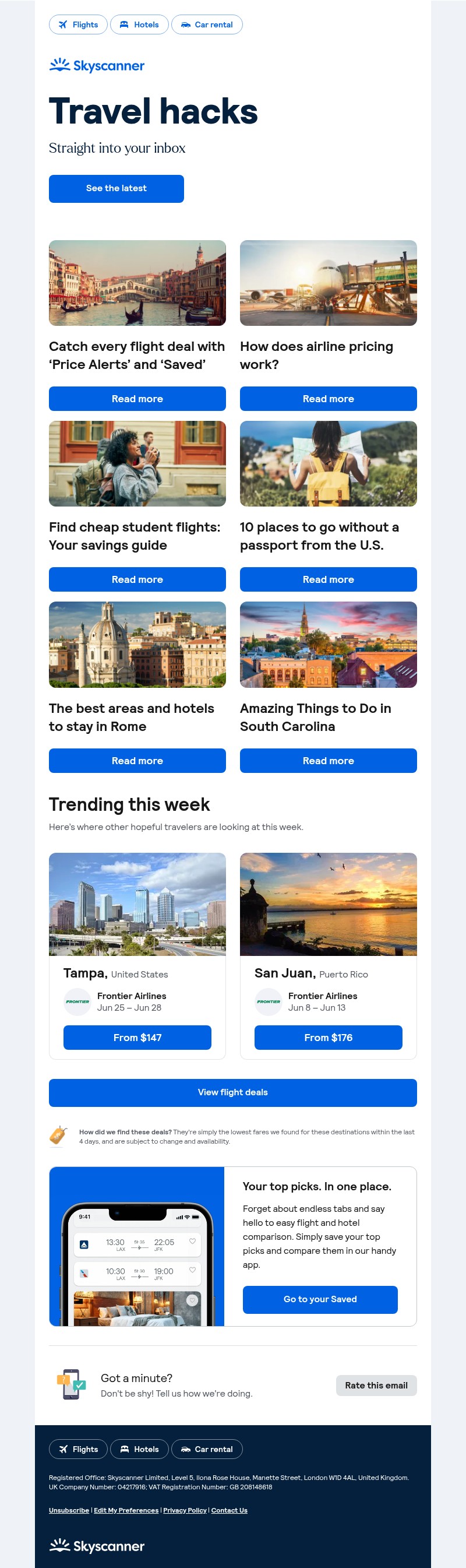Tap the Contact Us link
Image resolution: width=466 pixels, height=1568 pixels.
point(230,1510)
